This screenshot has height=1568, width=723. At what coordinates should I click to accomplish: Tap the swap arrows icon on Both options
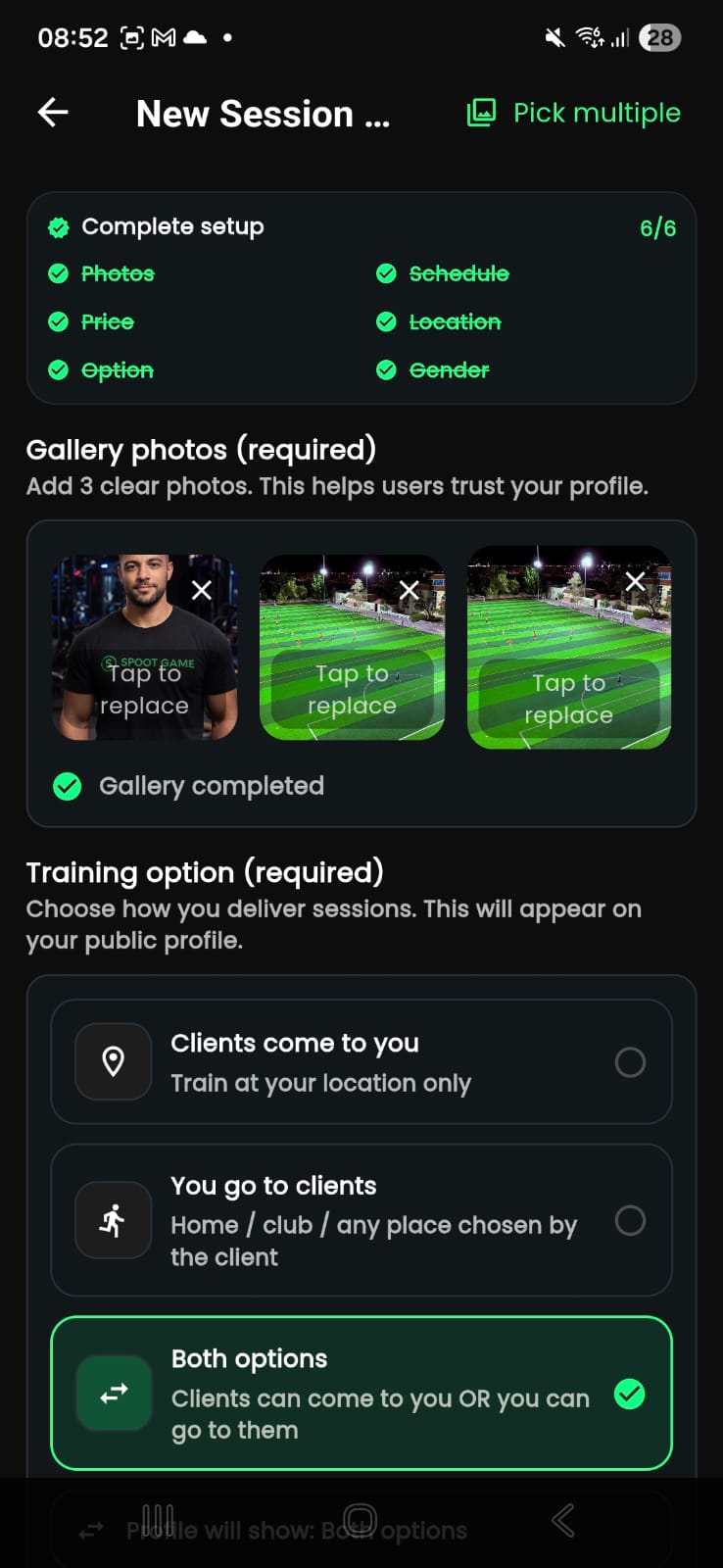(x=113, y=1393)
